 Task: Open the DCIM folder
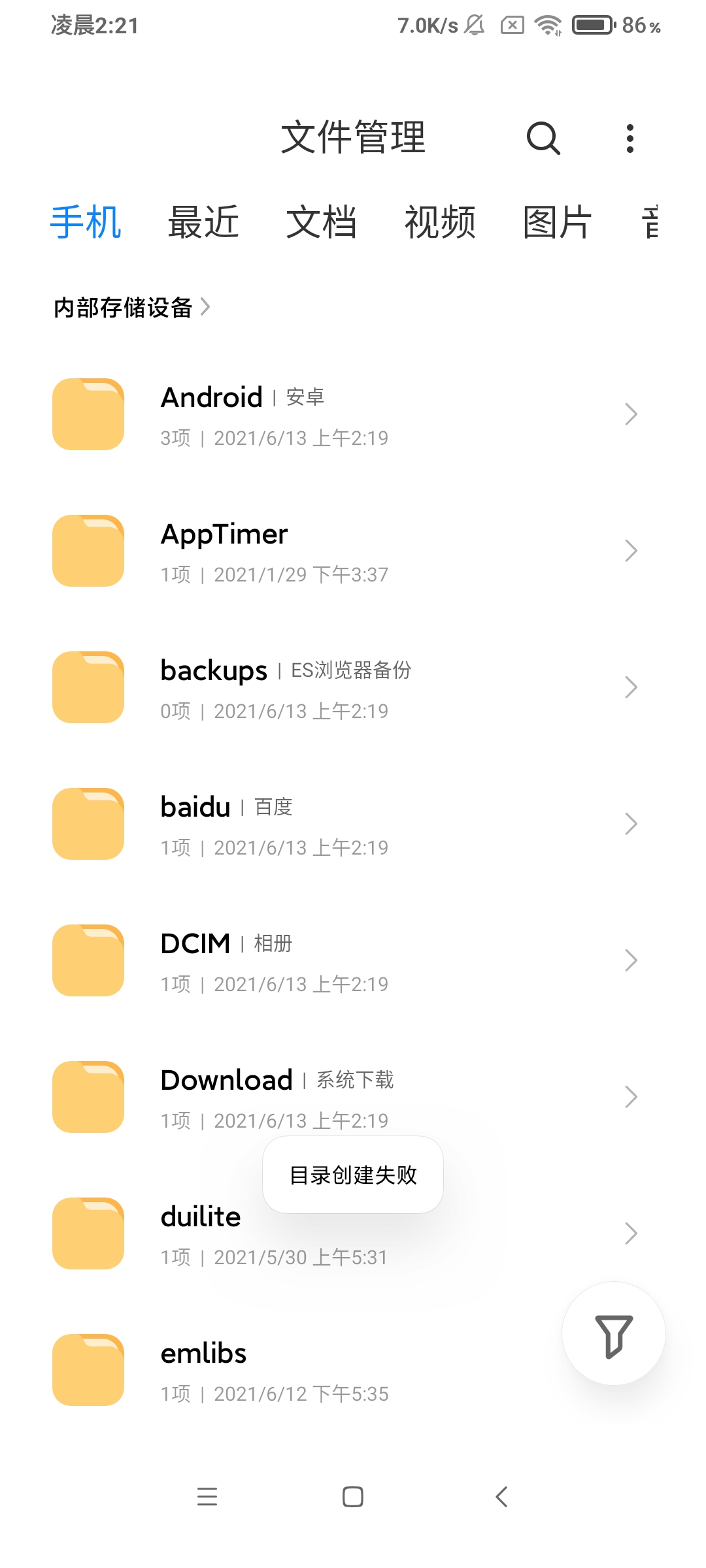click(353, 960)
